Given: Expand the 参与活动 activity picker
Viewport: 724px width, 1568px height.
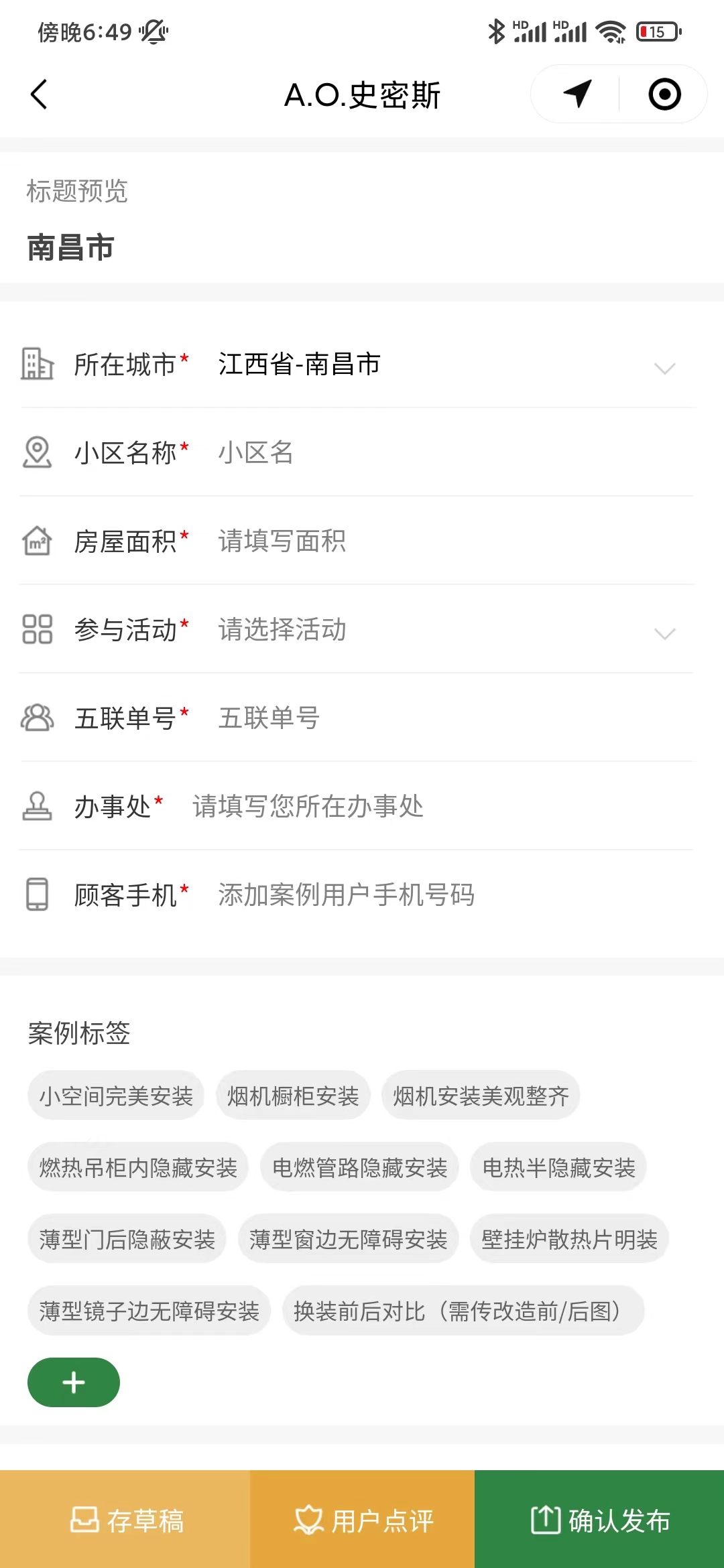Looking at the screenshot, I should tap(442, 630).
